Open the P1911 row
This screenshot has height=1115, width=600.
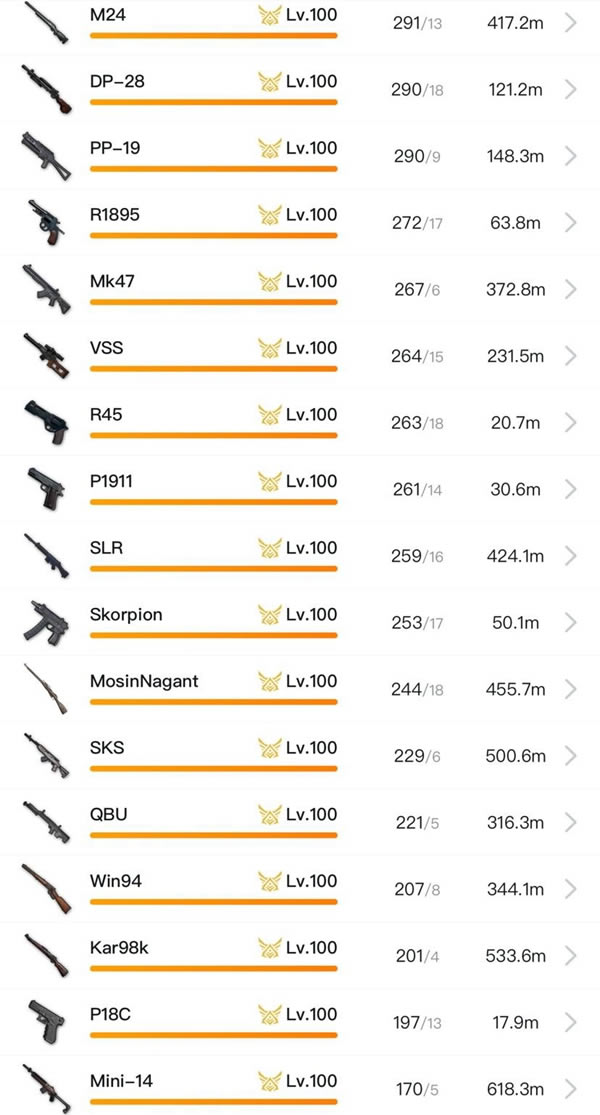click(x=300, y=489)
